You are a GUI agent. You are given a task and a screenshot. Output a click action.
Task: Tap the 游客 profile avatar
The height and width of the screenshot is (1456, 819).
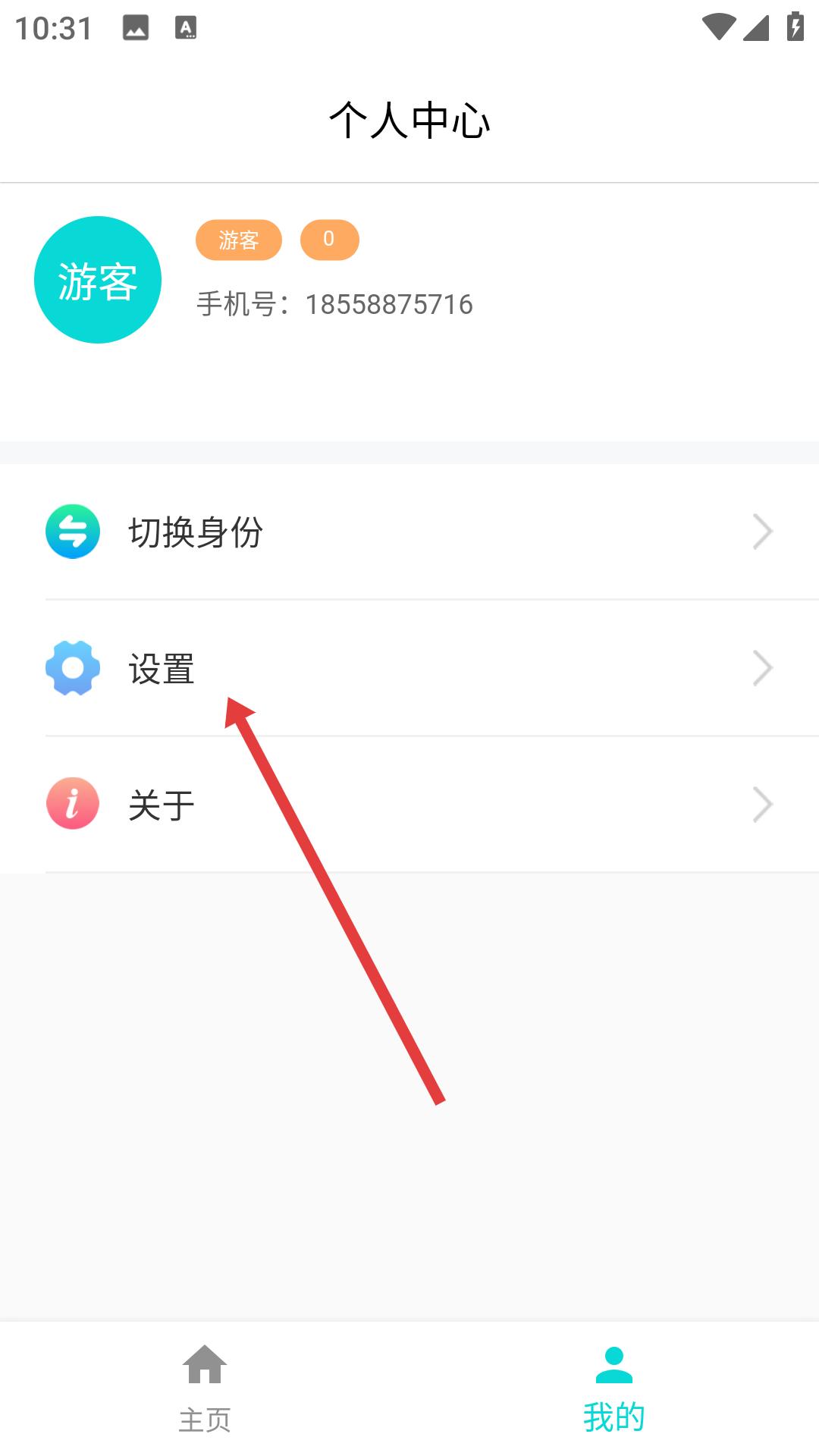point(98,280)
